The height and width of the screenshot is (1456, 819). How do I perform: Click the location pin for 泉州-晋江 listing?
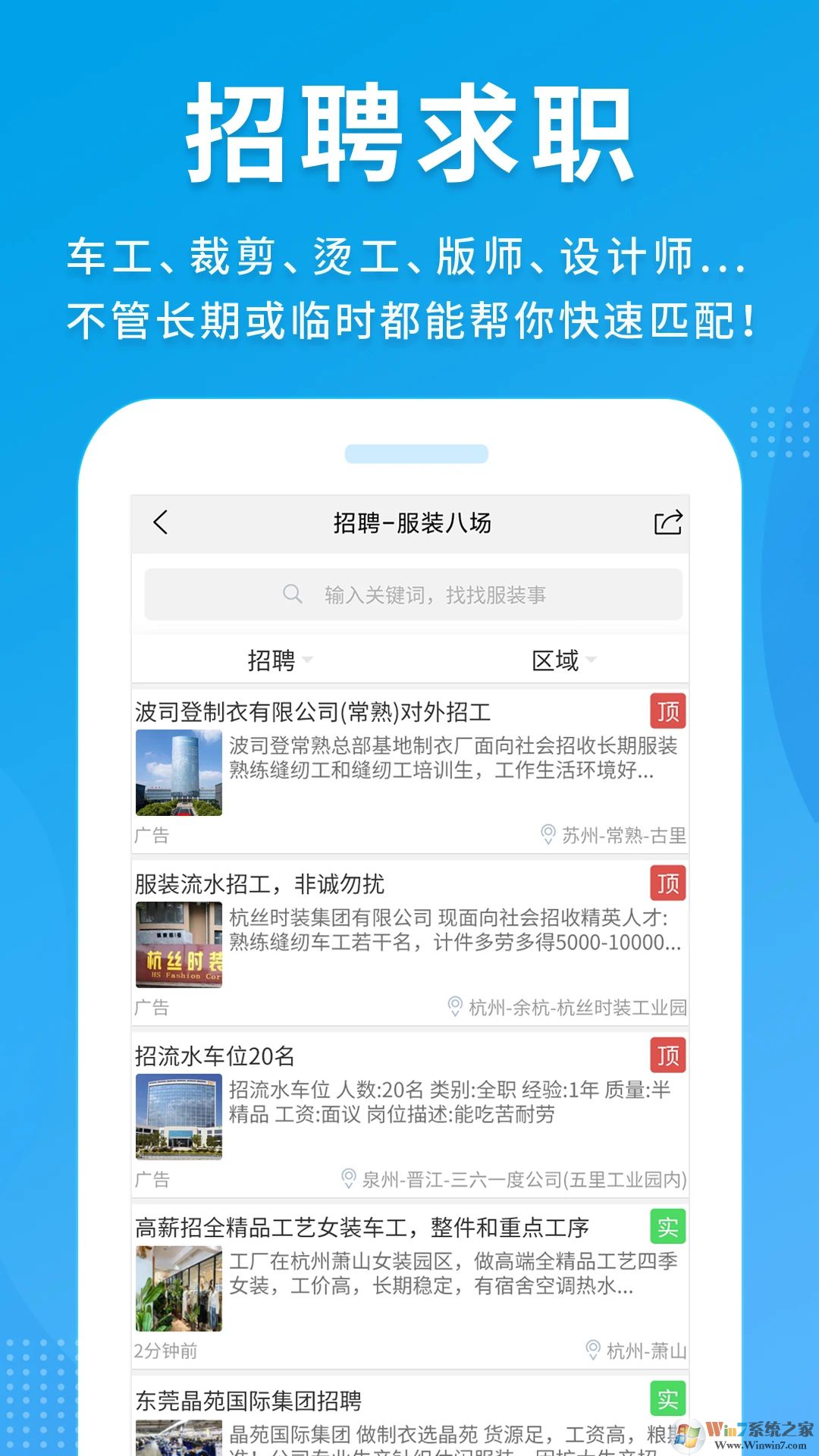[349, 1178]
